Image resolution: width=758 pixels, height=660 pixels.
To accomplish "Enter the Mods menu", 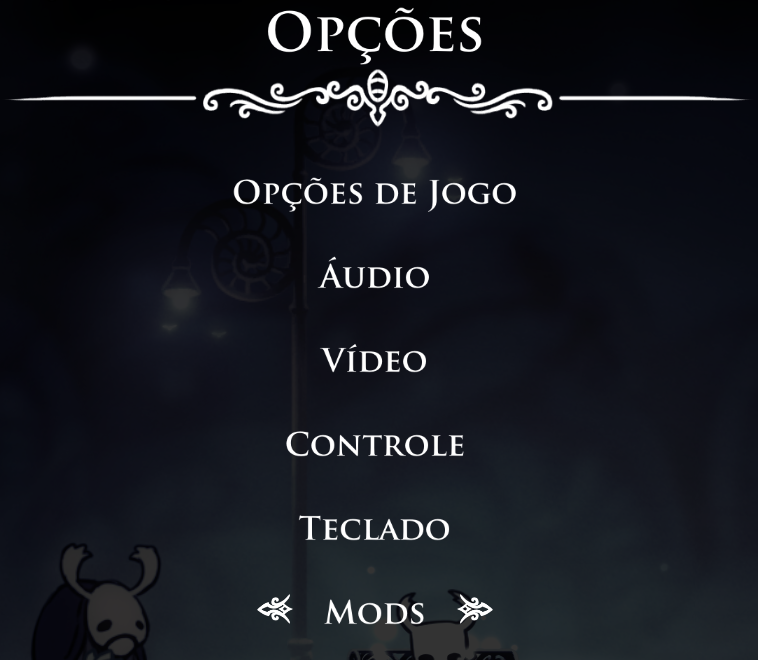I will tap(375, 612).
